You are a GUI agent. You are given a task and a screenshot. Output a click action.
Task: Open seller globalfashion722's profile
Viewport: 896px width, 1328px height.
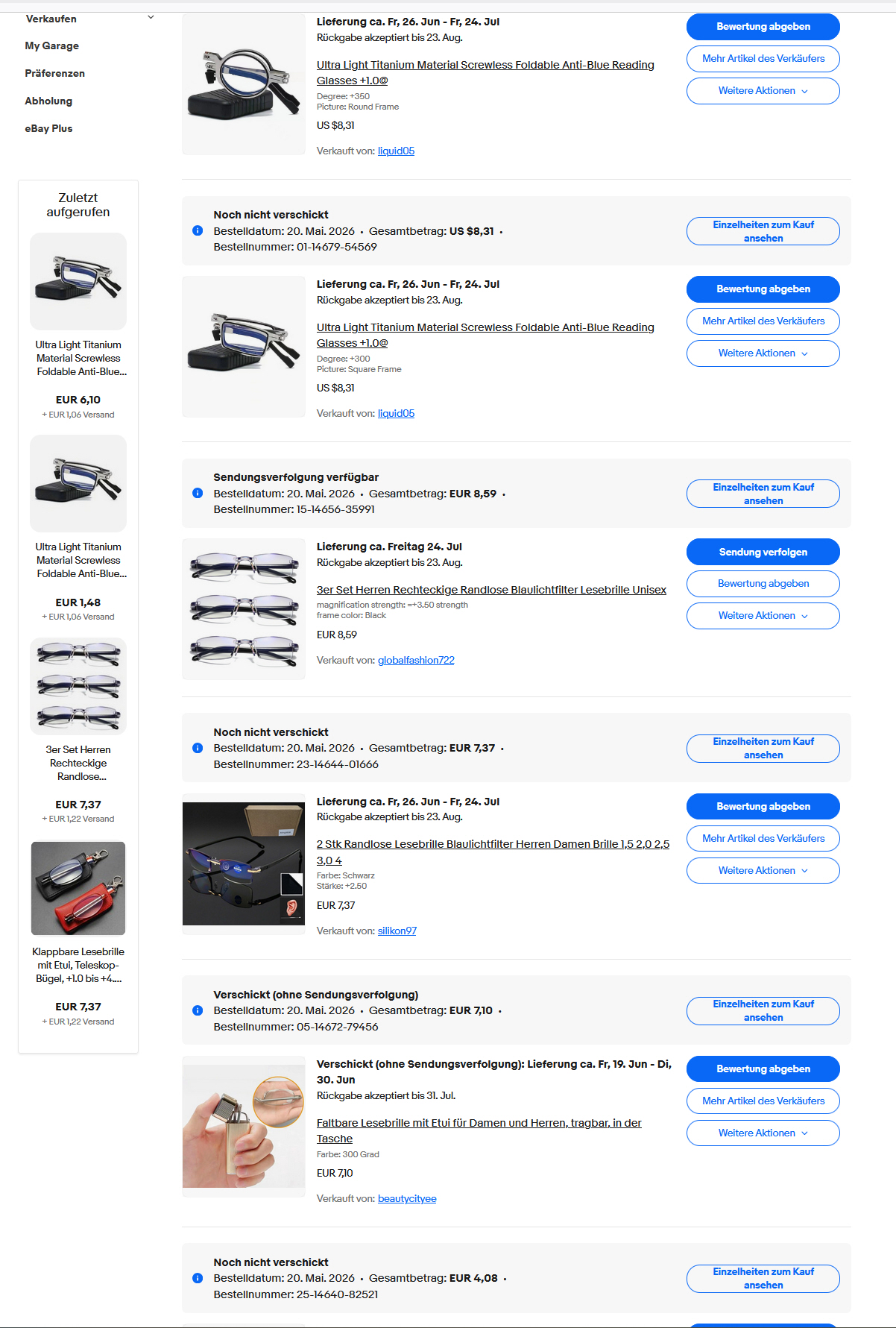(x=416, y=660)
